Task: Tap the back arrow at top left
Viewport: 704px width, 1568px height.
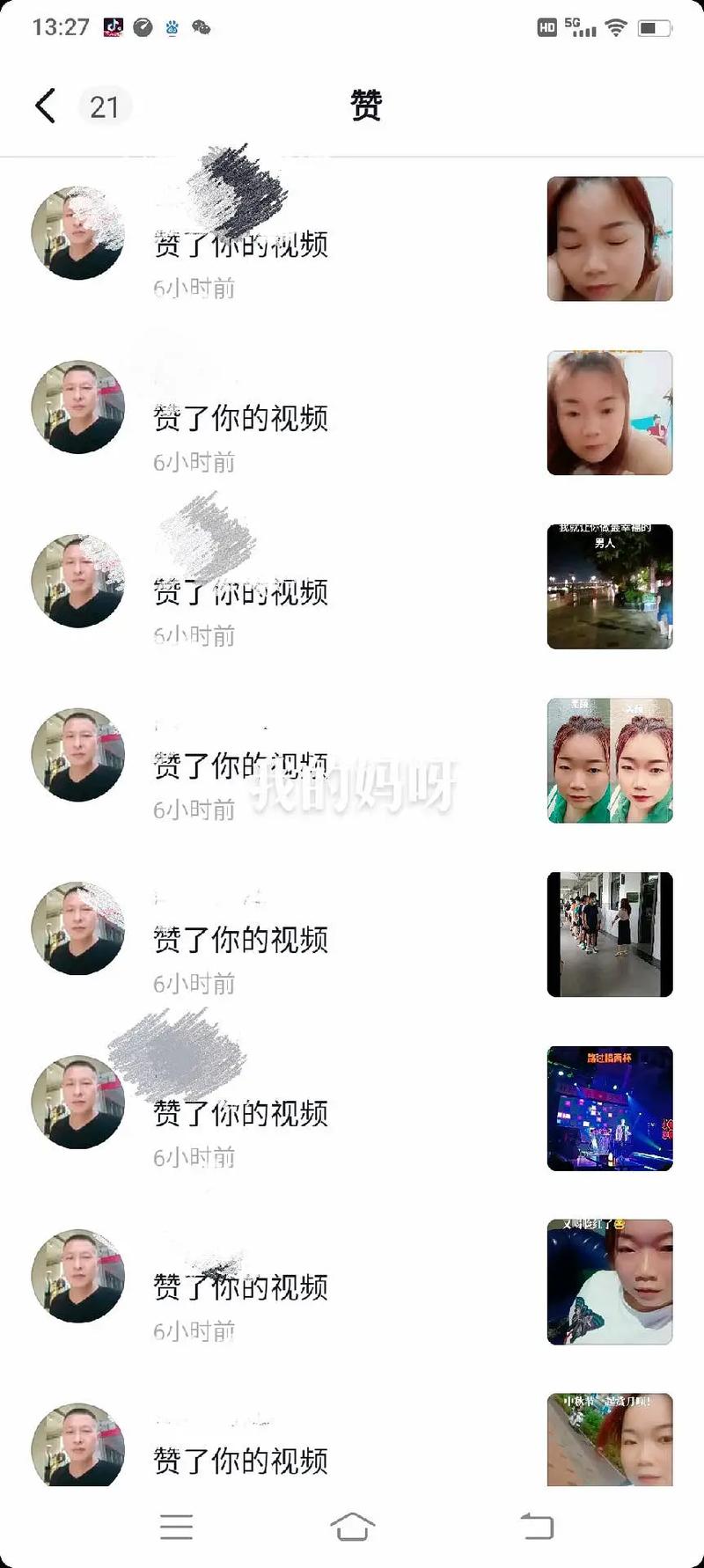Action: 44,105
